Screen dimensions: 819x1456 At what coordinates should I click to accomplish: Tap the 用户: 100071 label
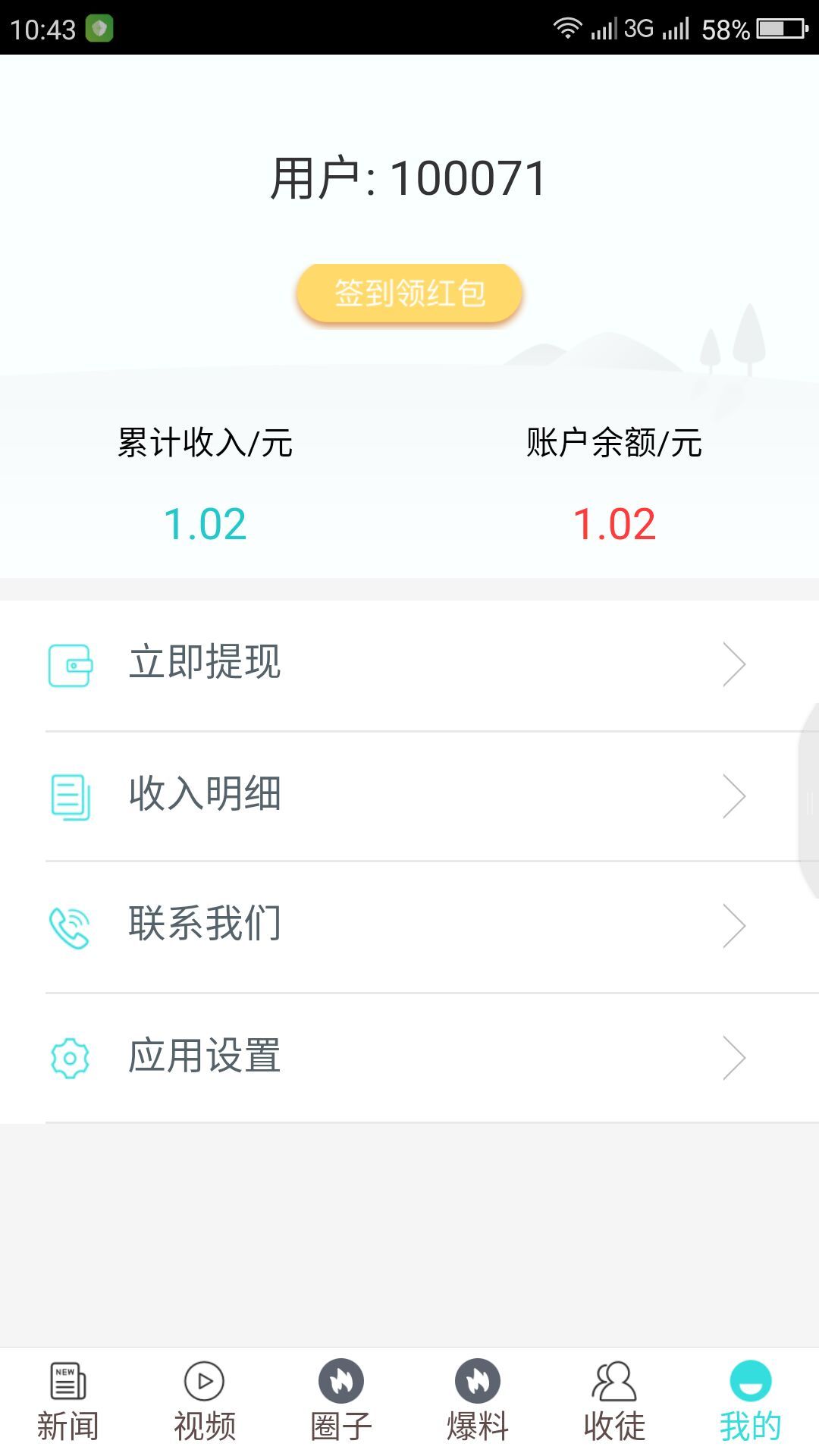408,176
